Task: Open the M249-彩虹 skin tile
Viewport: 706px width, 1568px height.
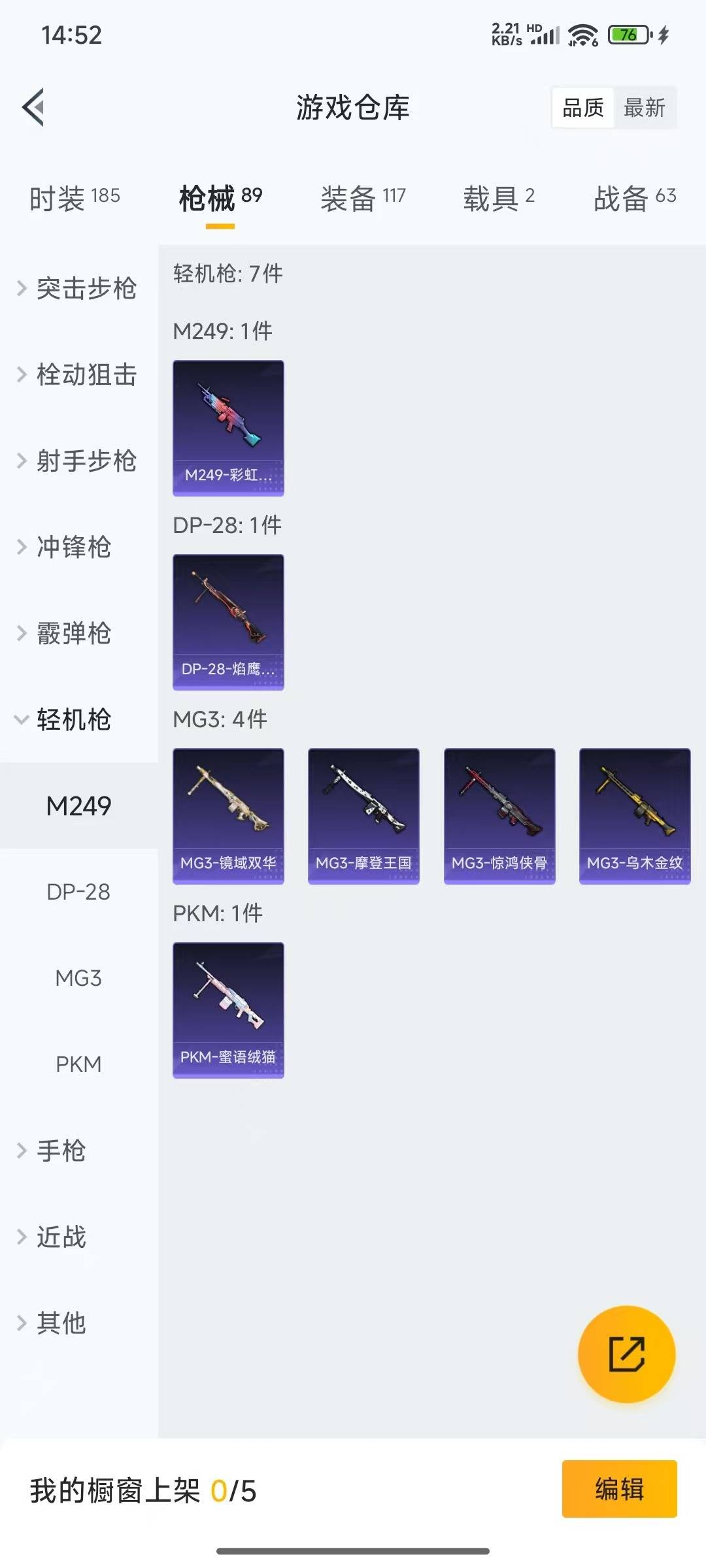Action: pyautogui.click(x=228, y=428)
